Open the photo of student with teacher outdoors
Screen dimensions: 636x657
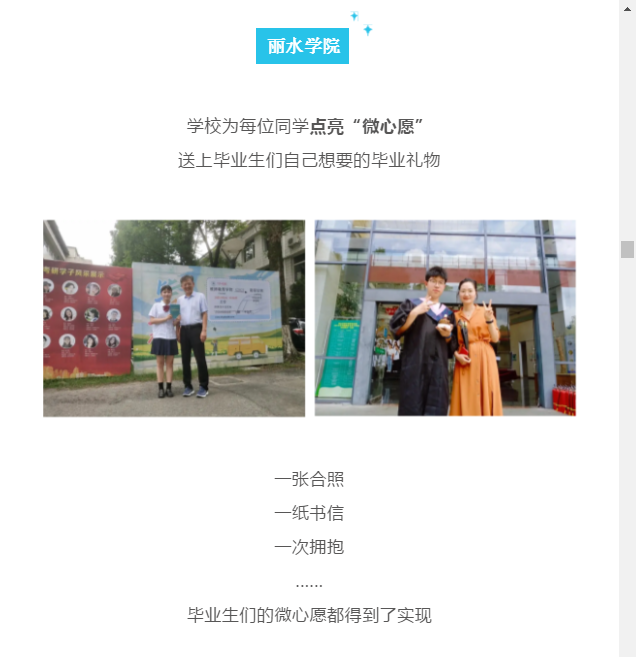click(174, 318)
